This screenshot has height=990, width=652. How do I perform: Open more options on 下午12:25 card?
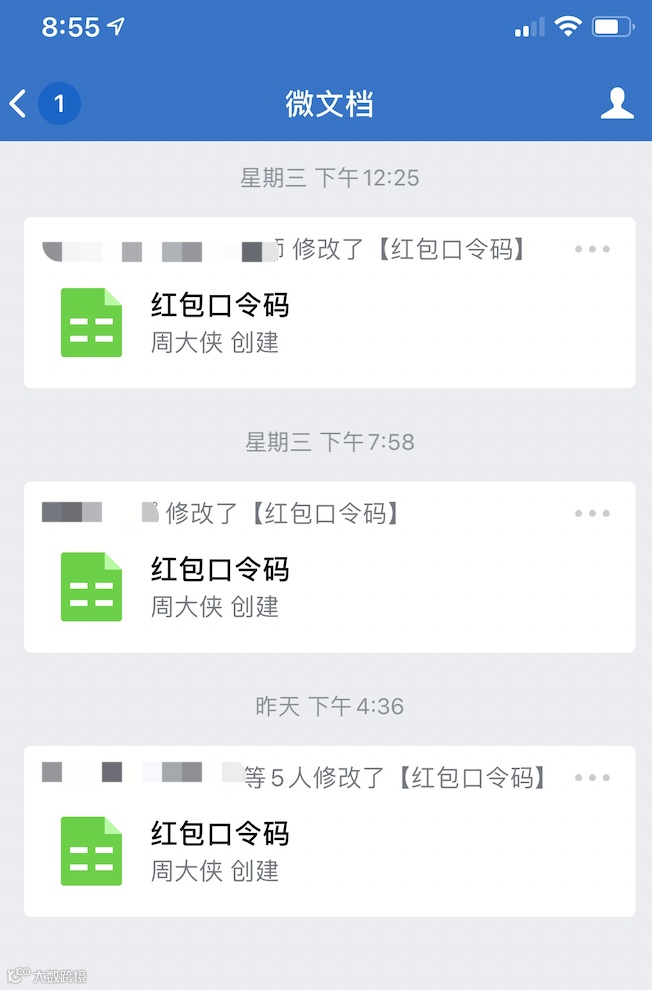pos(592,249)
